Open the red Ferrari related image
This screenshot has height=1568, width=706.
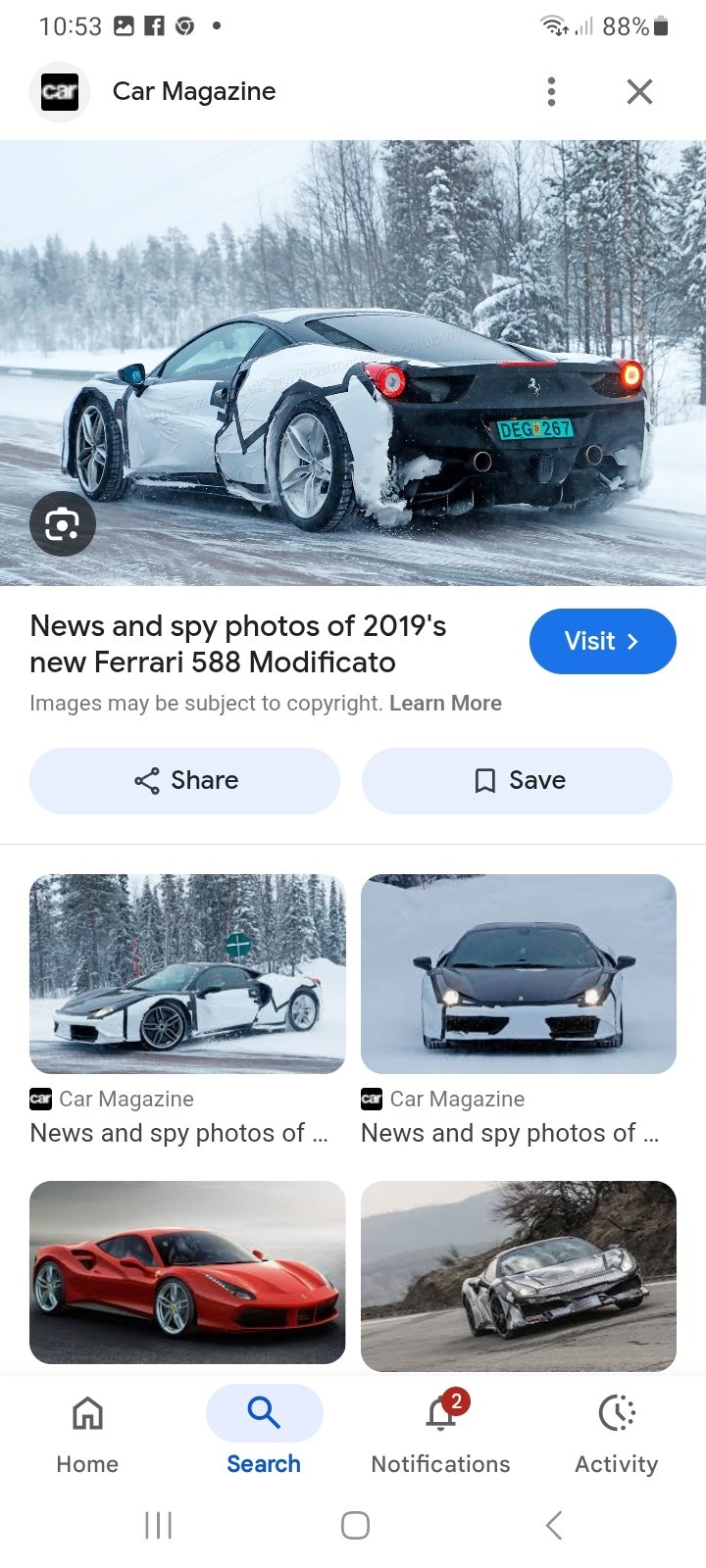[187, 1271]
